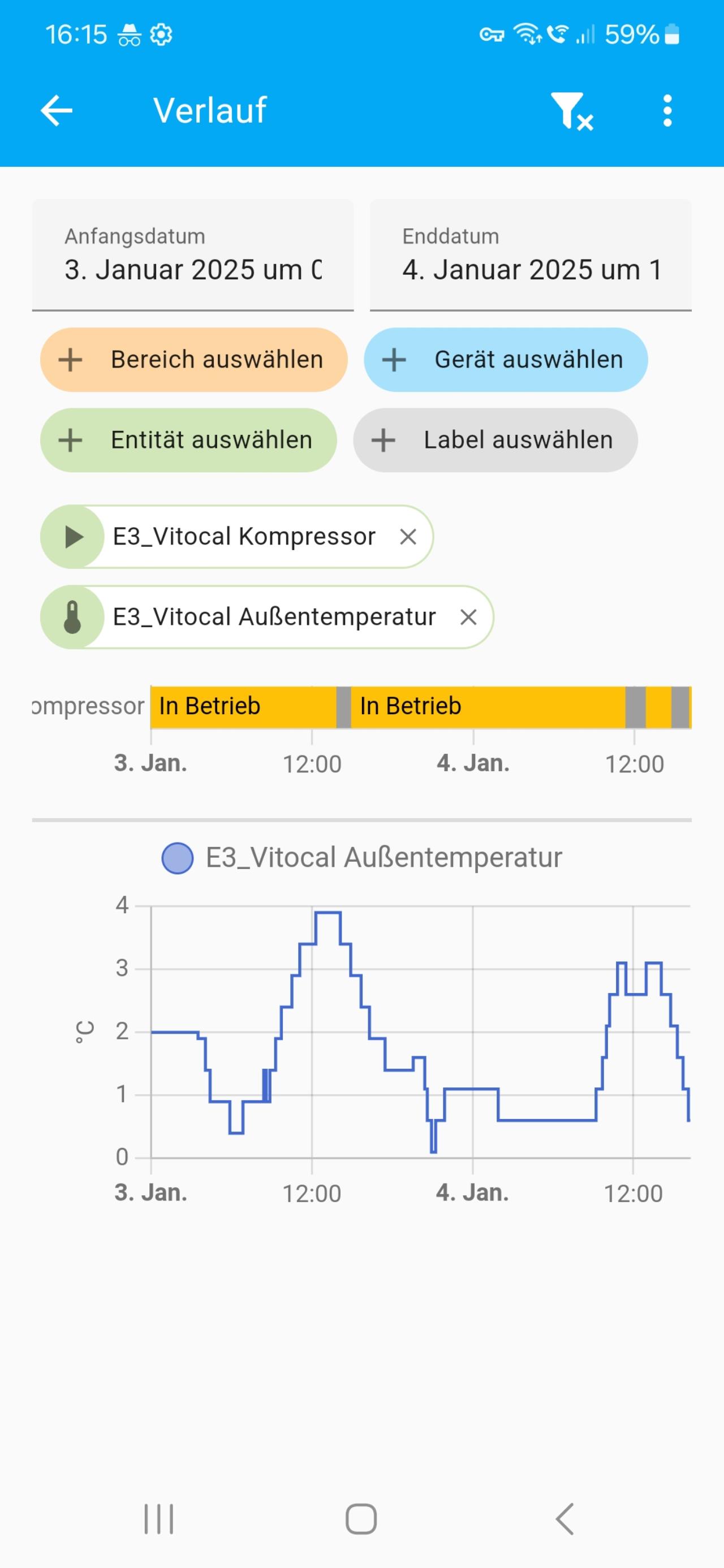Go to the home screen

361,1519
